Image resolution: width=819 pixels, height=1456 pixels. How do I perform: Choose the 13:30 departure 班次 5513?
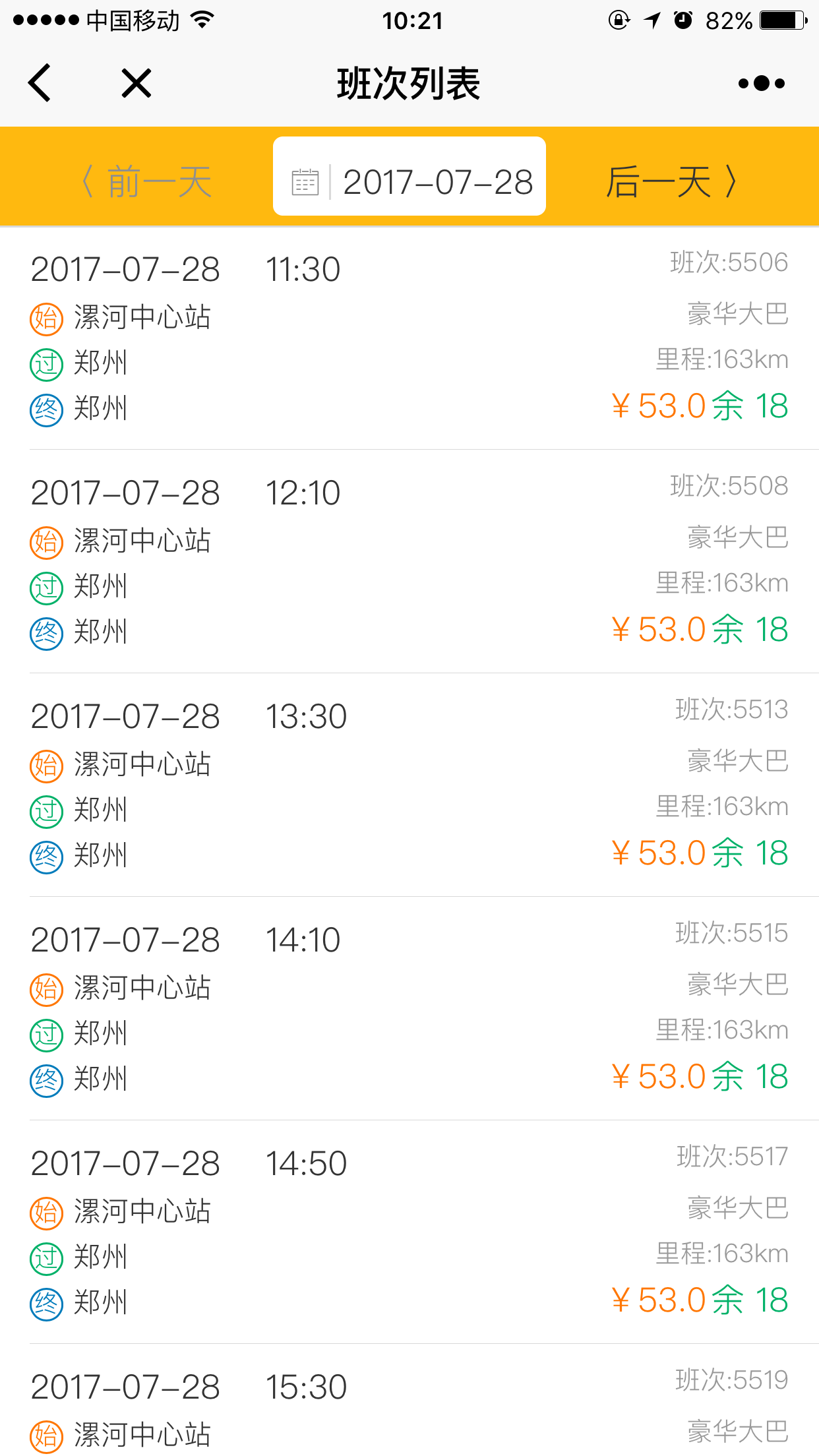pyautogui.click(x=409, y=785)
